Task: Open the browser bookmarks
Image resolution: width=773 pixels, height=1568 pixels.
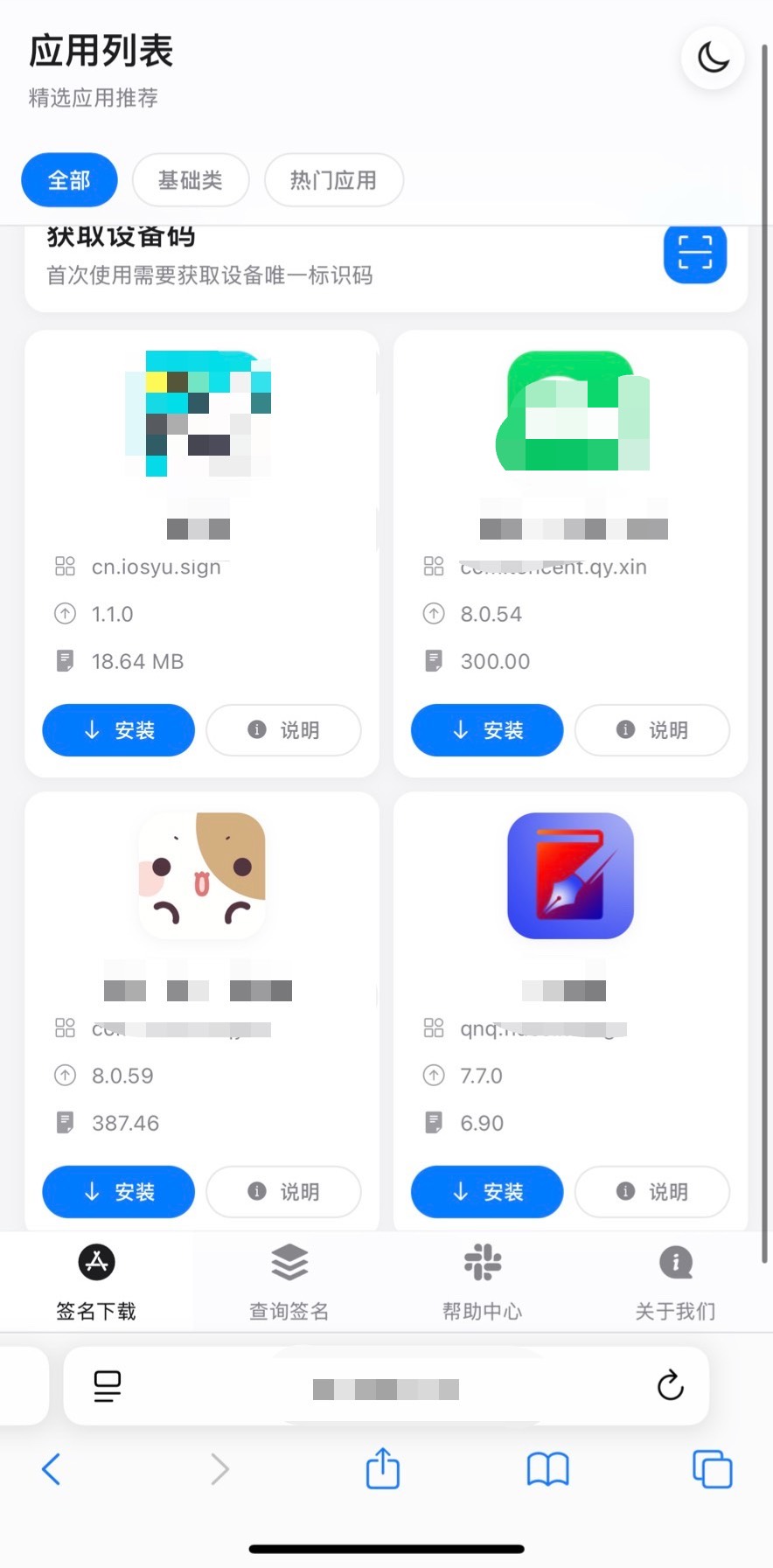Action: point(547,1469)
